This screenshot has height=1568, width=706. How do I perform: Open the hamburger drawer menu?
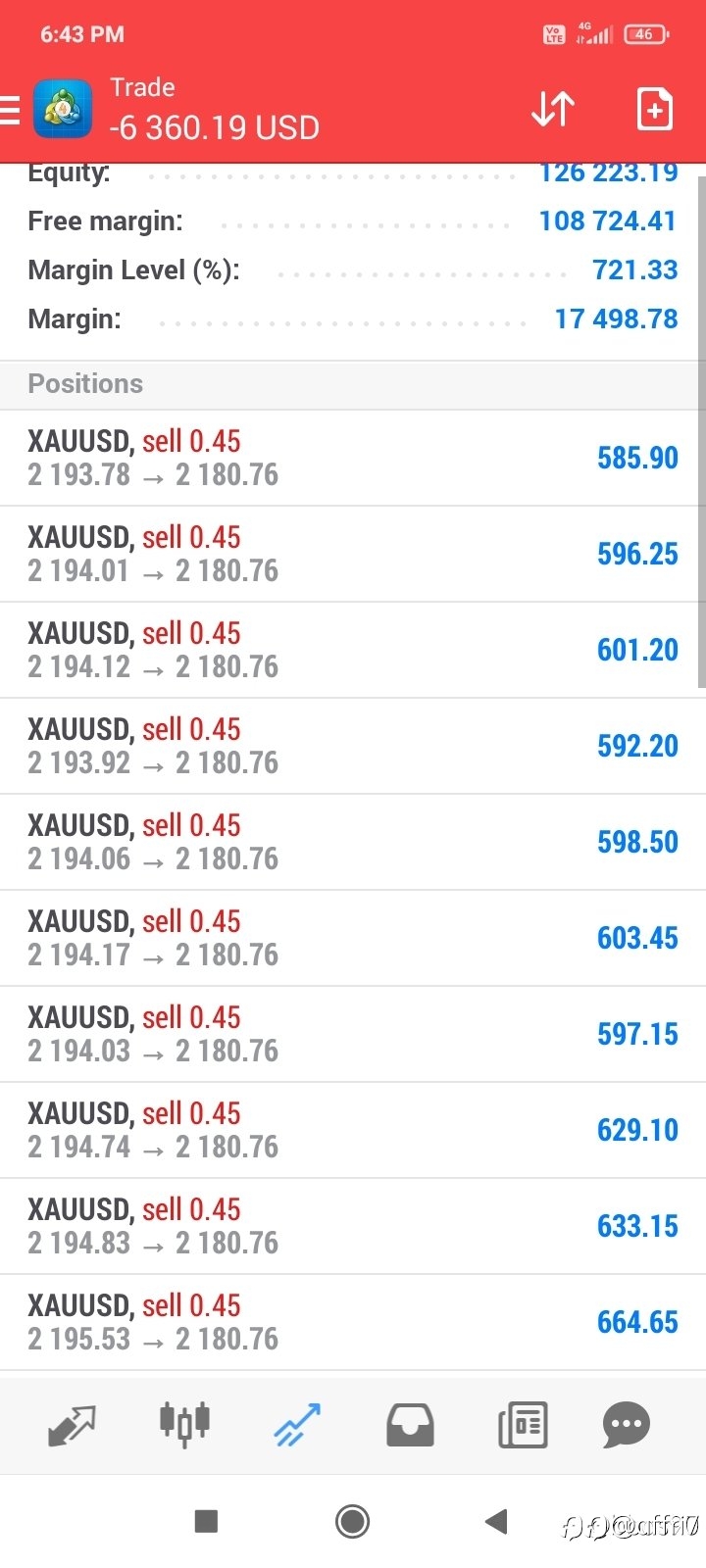click(x=9, y=110)
